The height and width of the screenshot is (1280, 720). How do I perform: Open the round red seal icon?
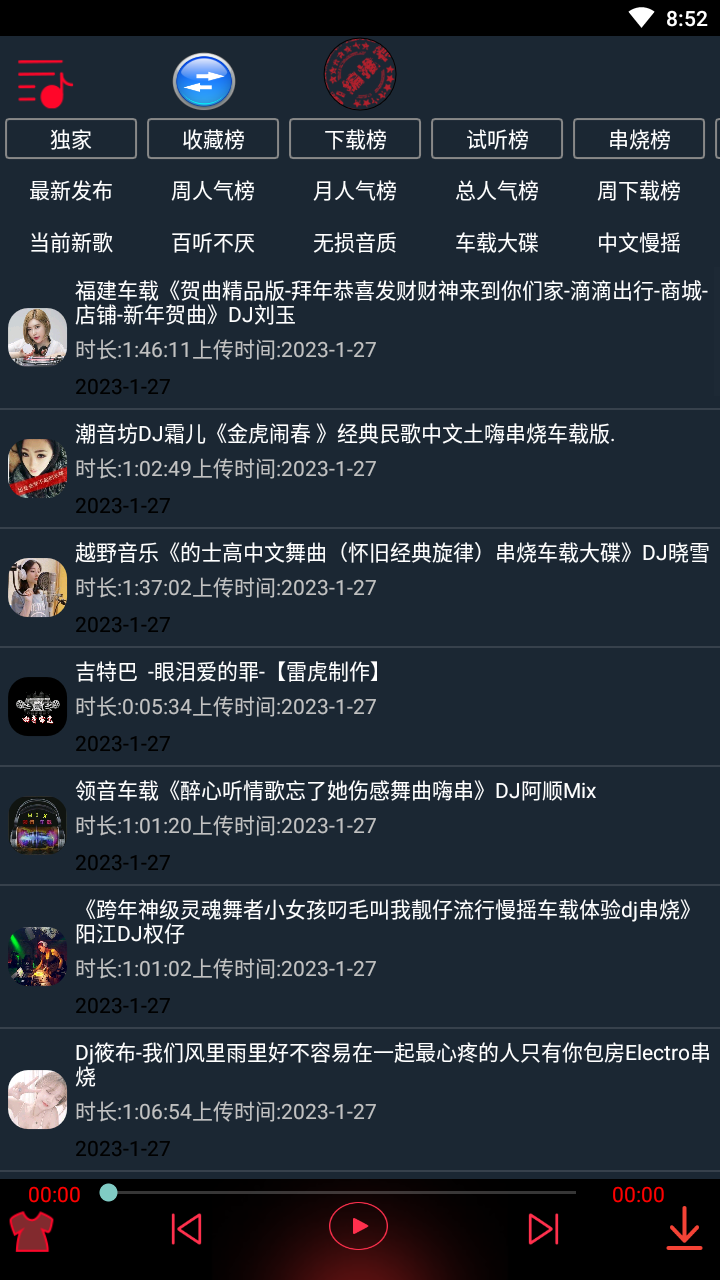pyautogui.click(x=360, y=75)
